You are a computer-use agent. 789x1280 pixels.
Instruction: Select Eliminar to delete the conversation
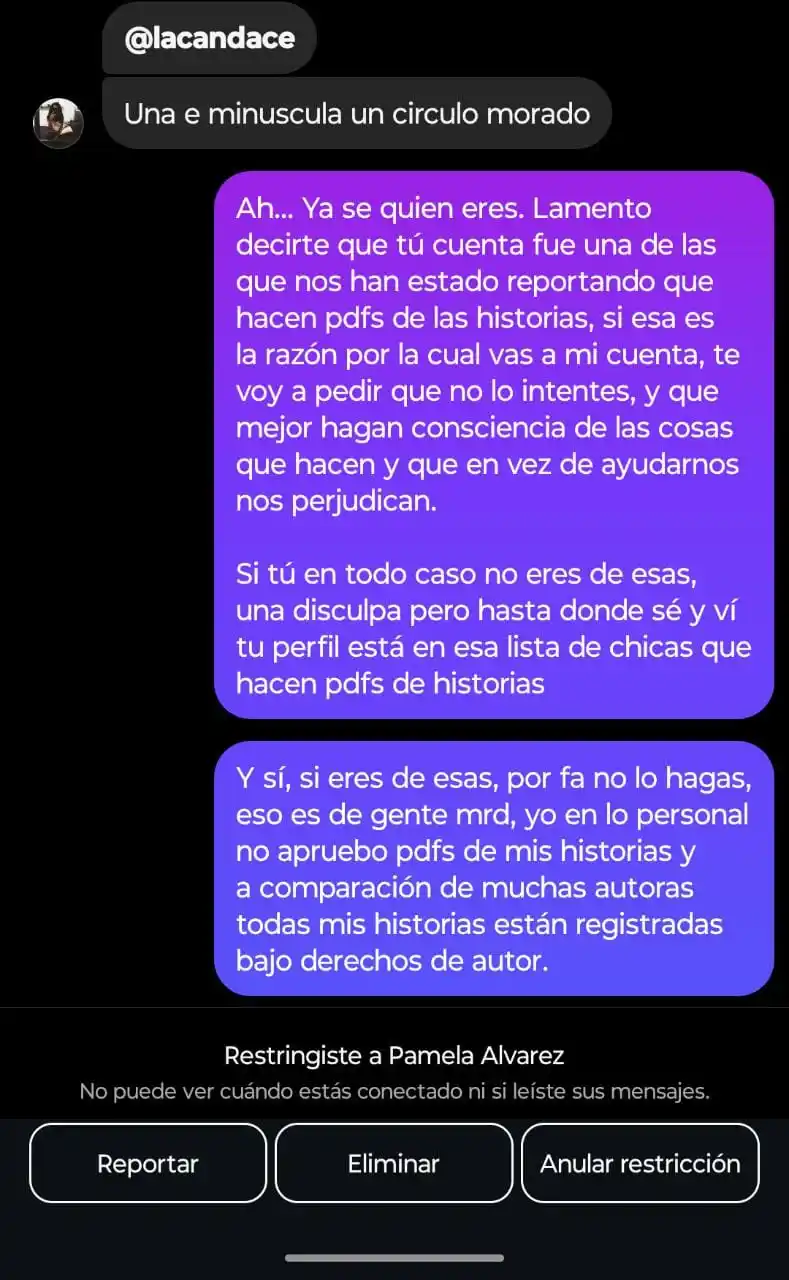pyautogui.click(x=393, y=1163)
